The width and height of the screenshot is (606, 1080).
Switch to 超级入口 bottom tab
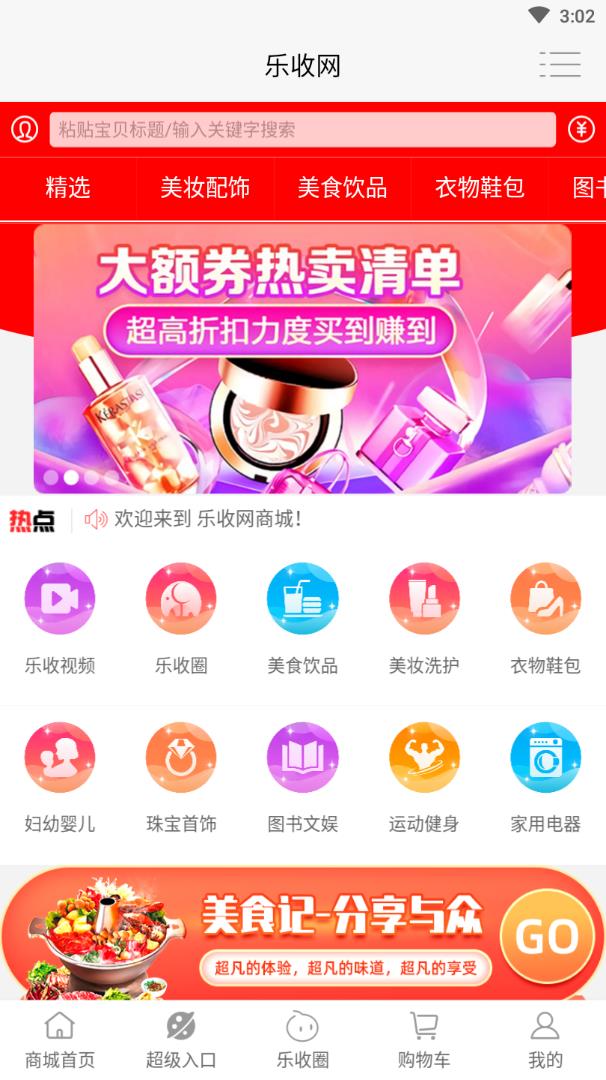coord(181,1040)
